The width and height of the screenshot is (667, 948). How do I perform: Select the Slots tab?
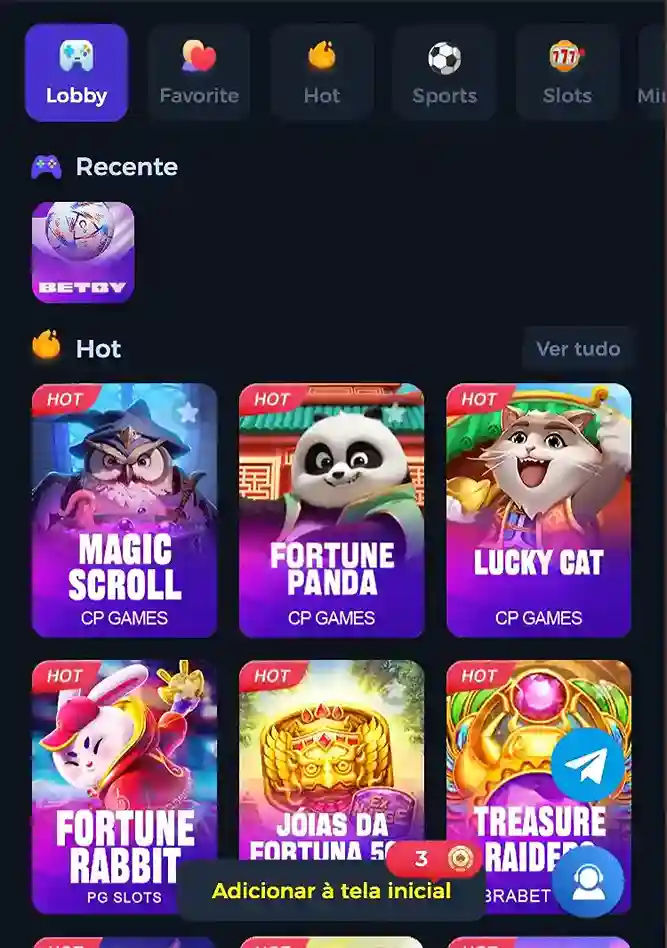(567, 73)
